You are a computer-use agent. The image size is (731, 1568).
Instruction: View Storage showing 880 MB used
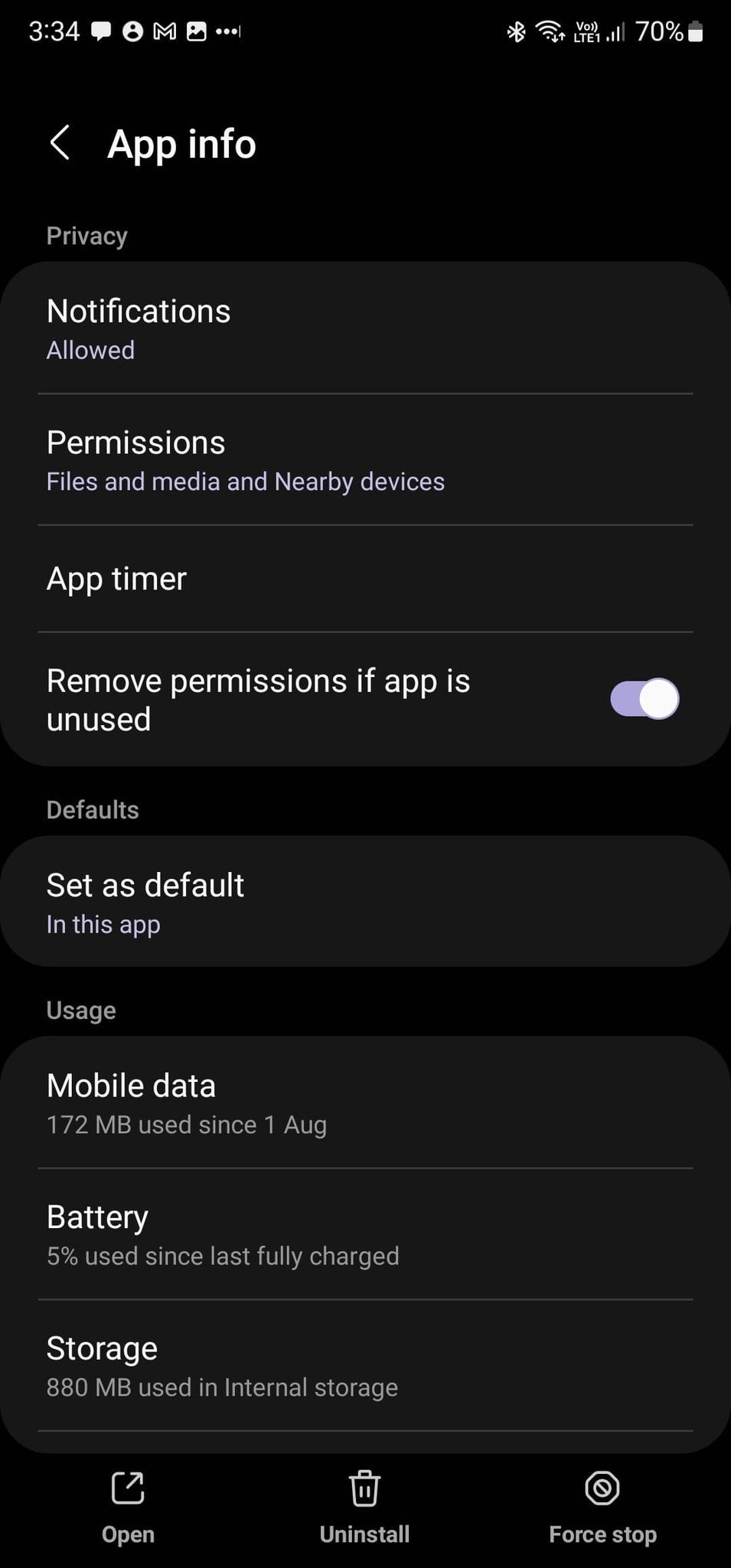pos(365,1365)
